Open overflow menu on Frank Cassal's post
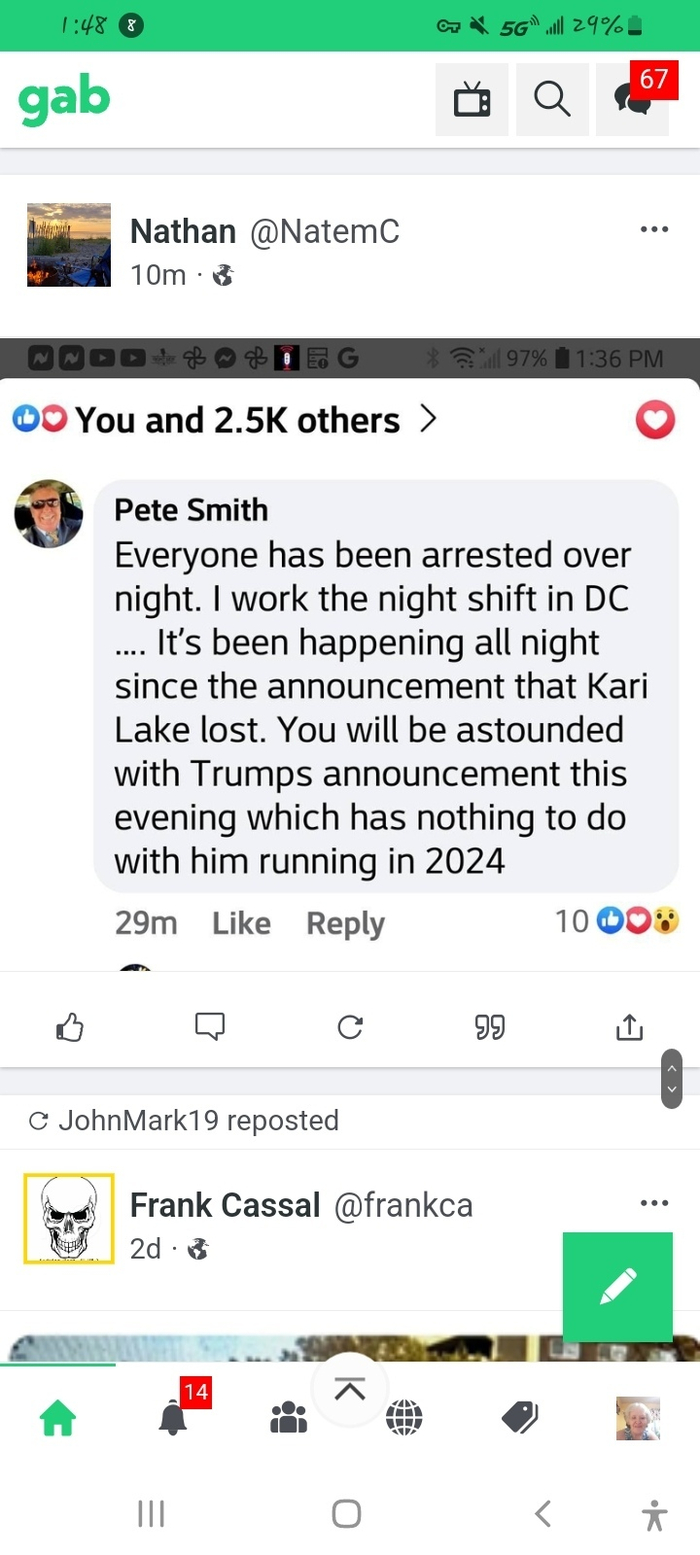Image resolution: width=700 pixels, height=1555 pixels. click(x=654, y=1203)
